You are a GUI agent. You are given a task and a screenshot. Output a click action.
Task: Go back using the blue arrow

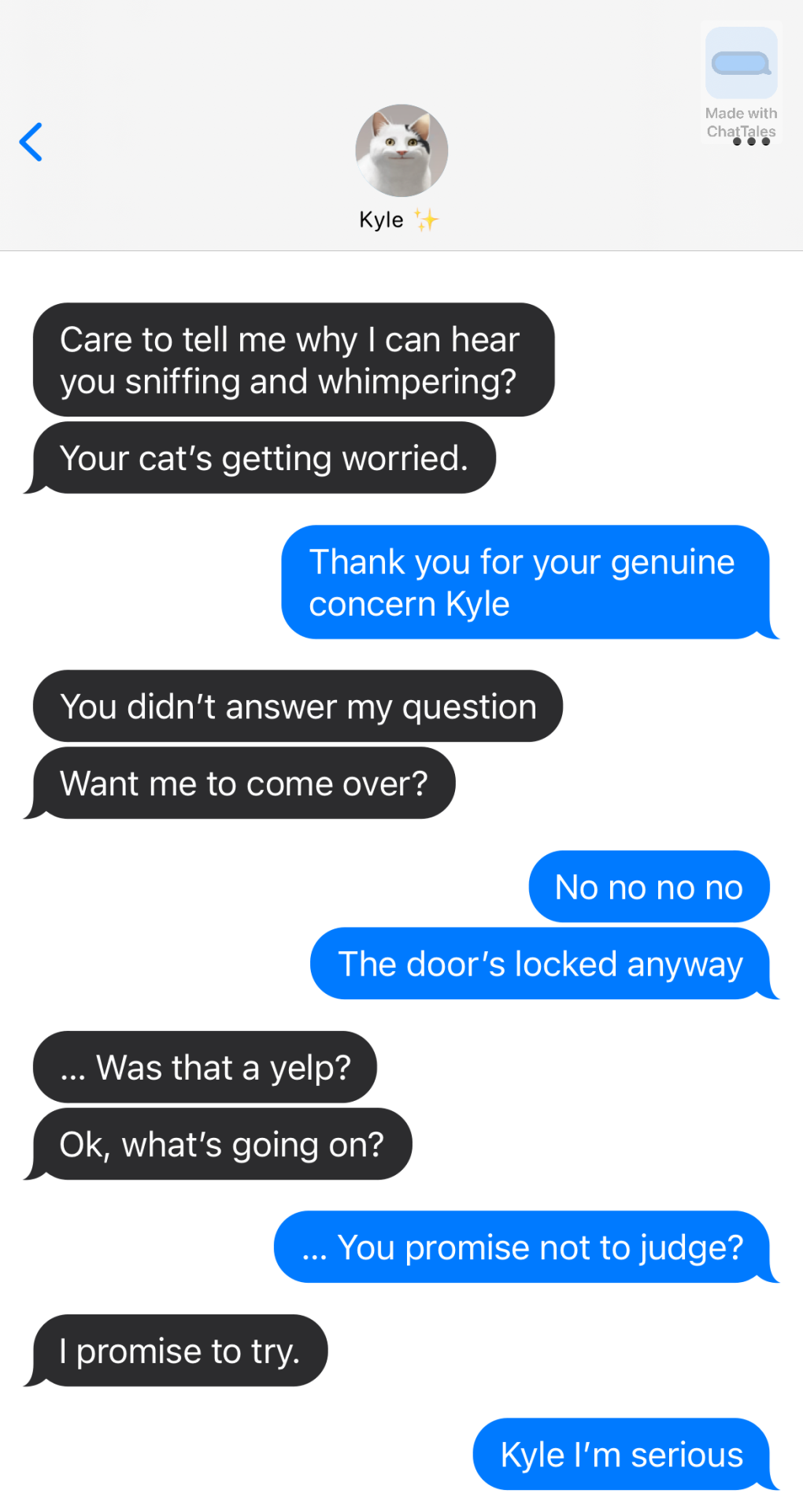pos(31,143)
